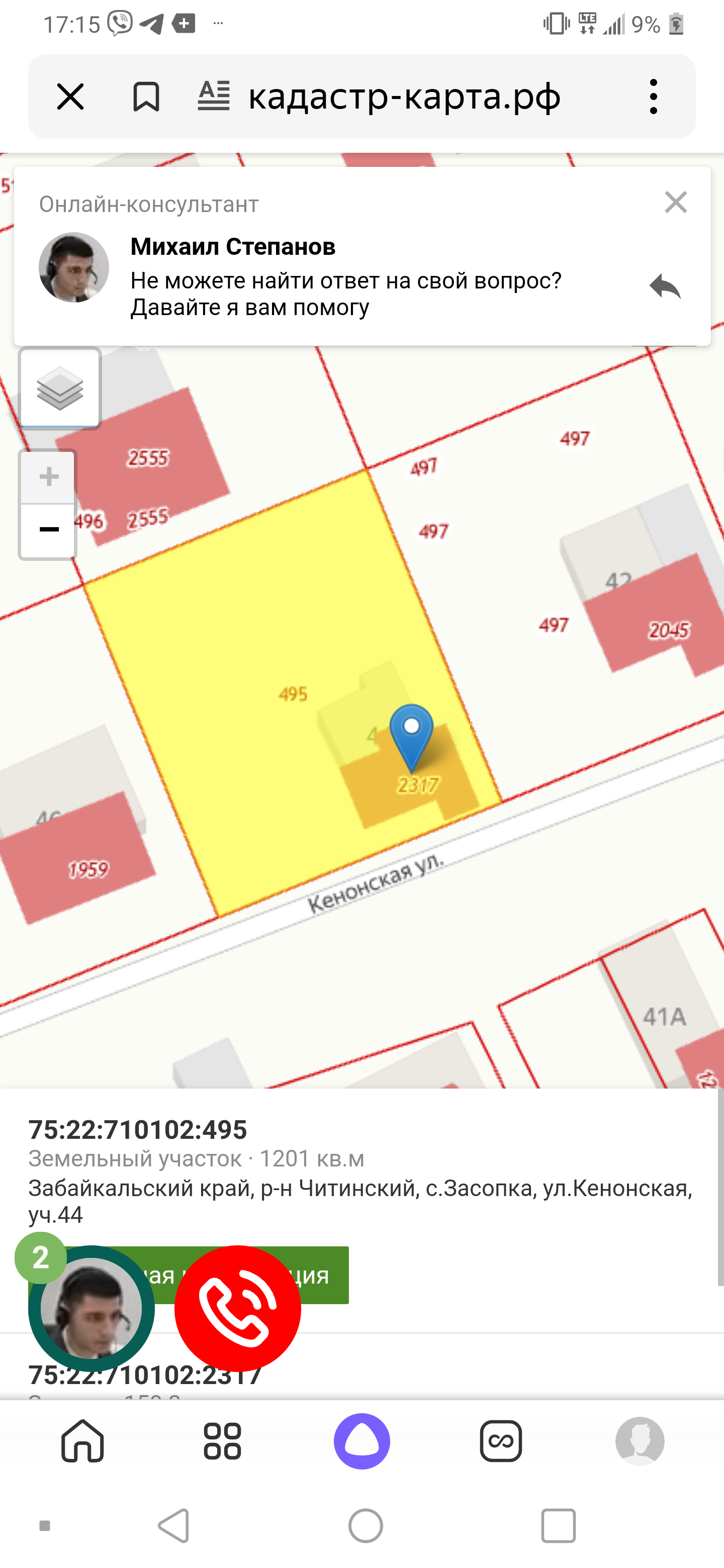Go to the browser home tab
This screenshot has height=1568, width=724.
(x=83, y=1441)
